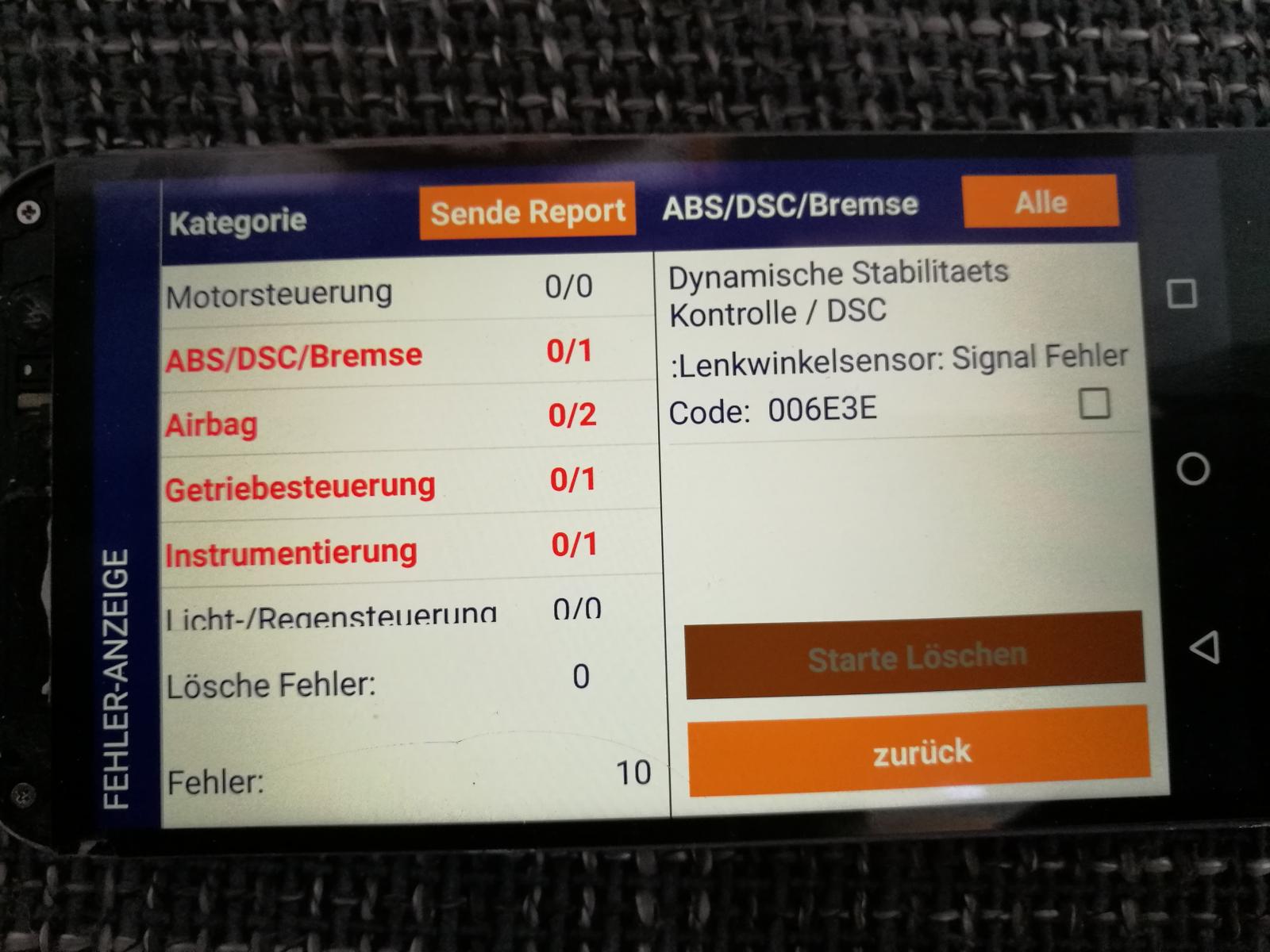Open the recent apps overview
The width and height of the screenshot is (1270, 952).
pos(1182,294)
